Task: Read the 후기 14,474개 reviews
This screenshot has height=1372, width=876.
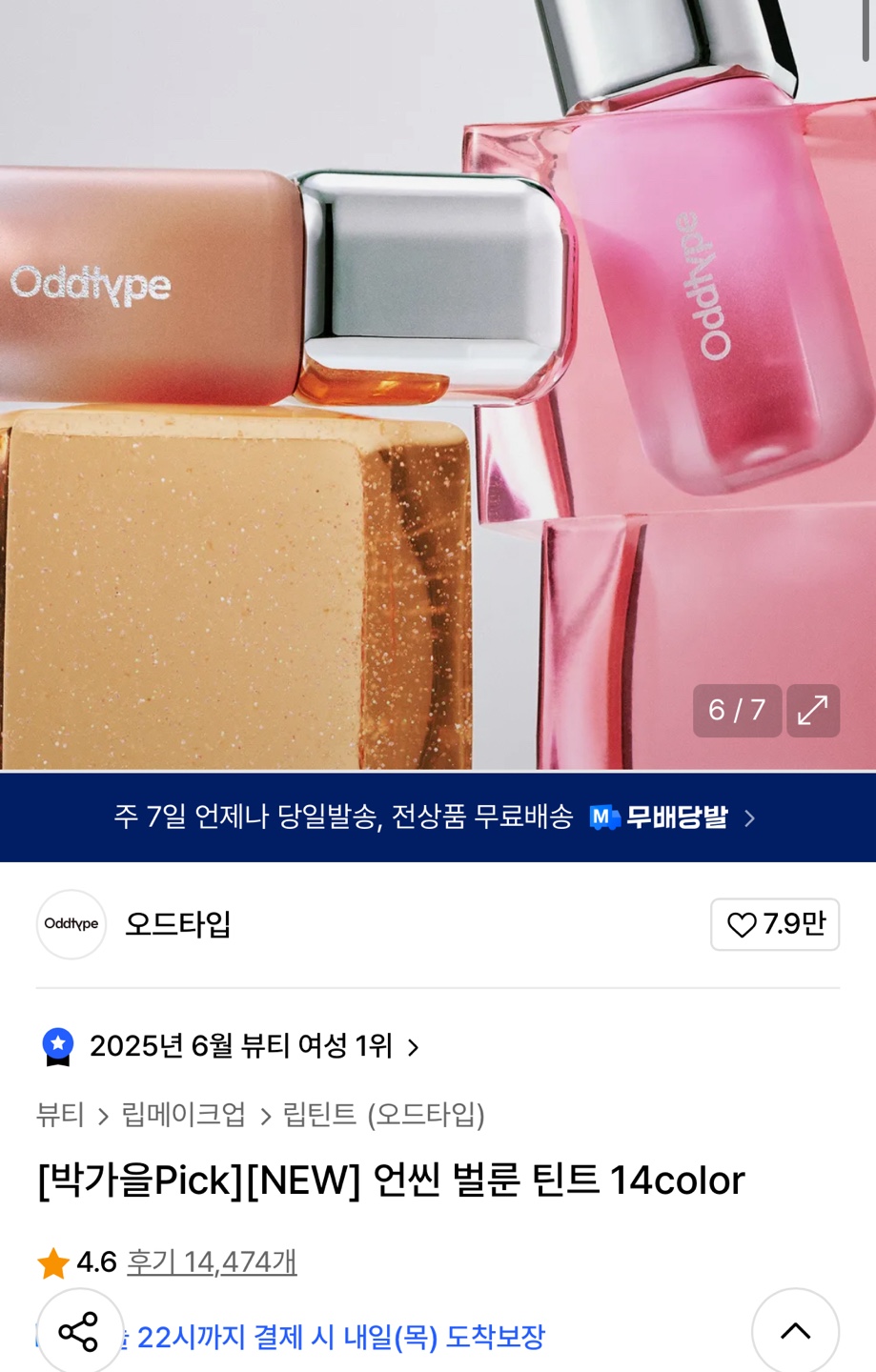Action: 212,1262
